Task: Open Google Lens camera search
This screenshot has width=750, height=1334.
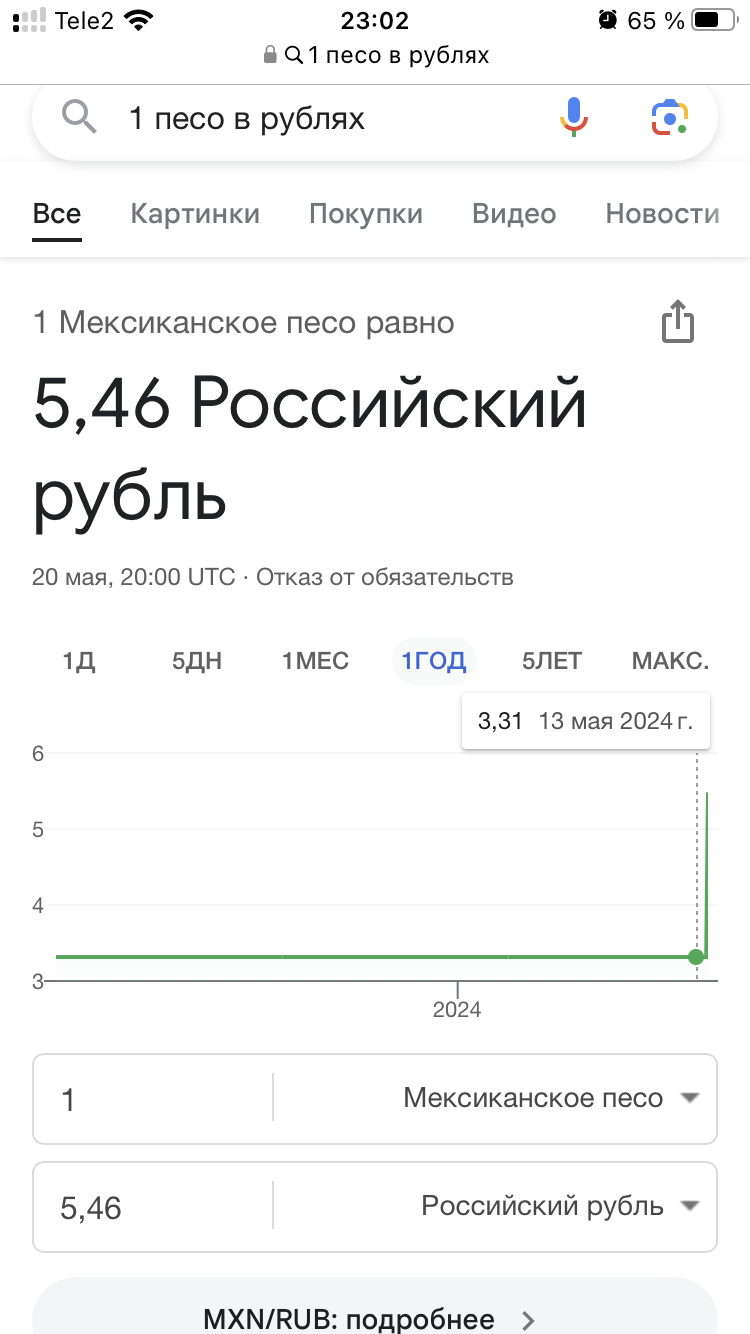Action: click(670, 118)
